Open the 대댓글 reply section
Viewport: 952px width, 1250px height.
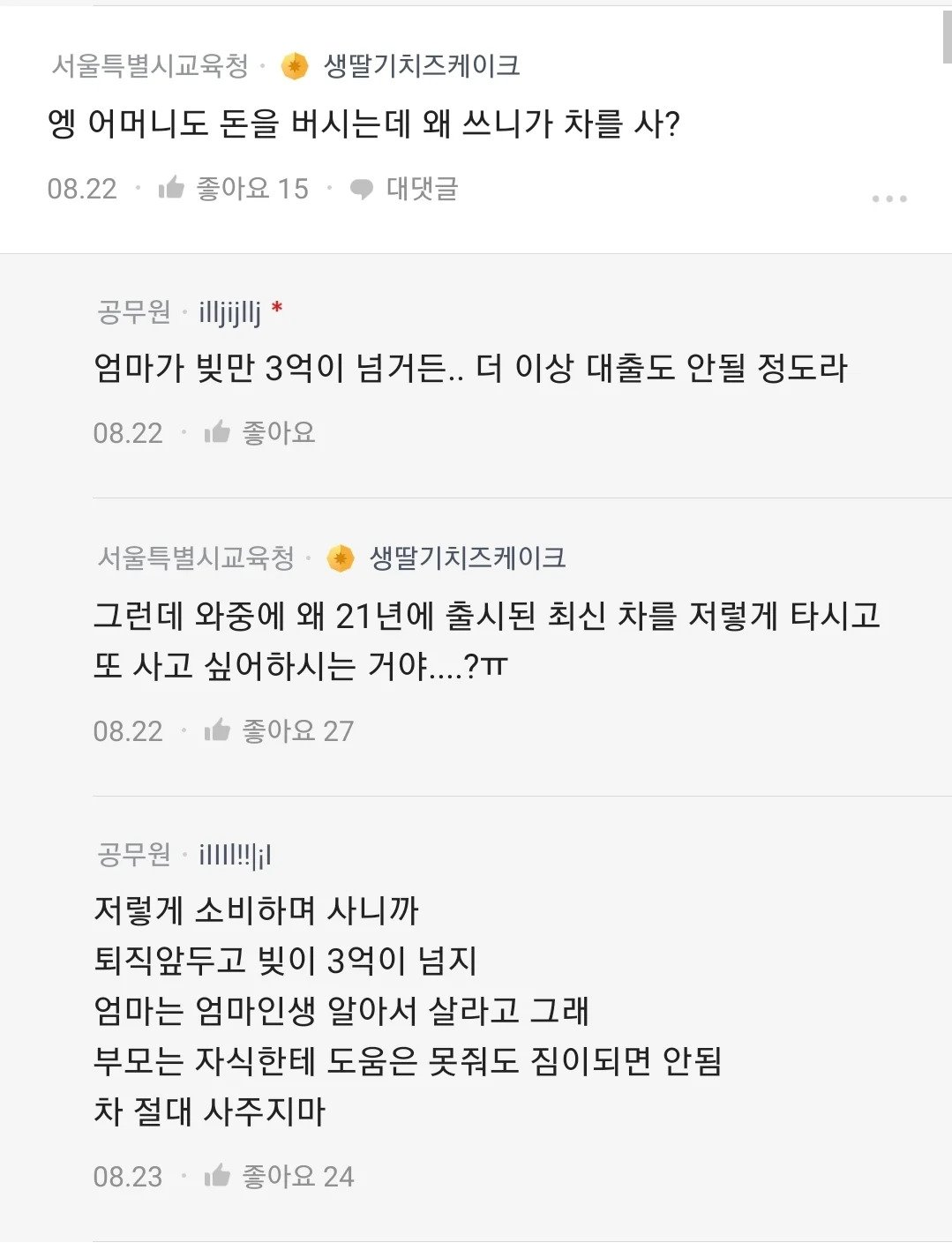423,187
